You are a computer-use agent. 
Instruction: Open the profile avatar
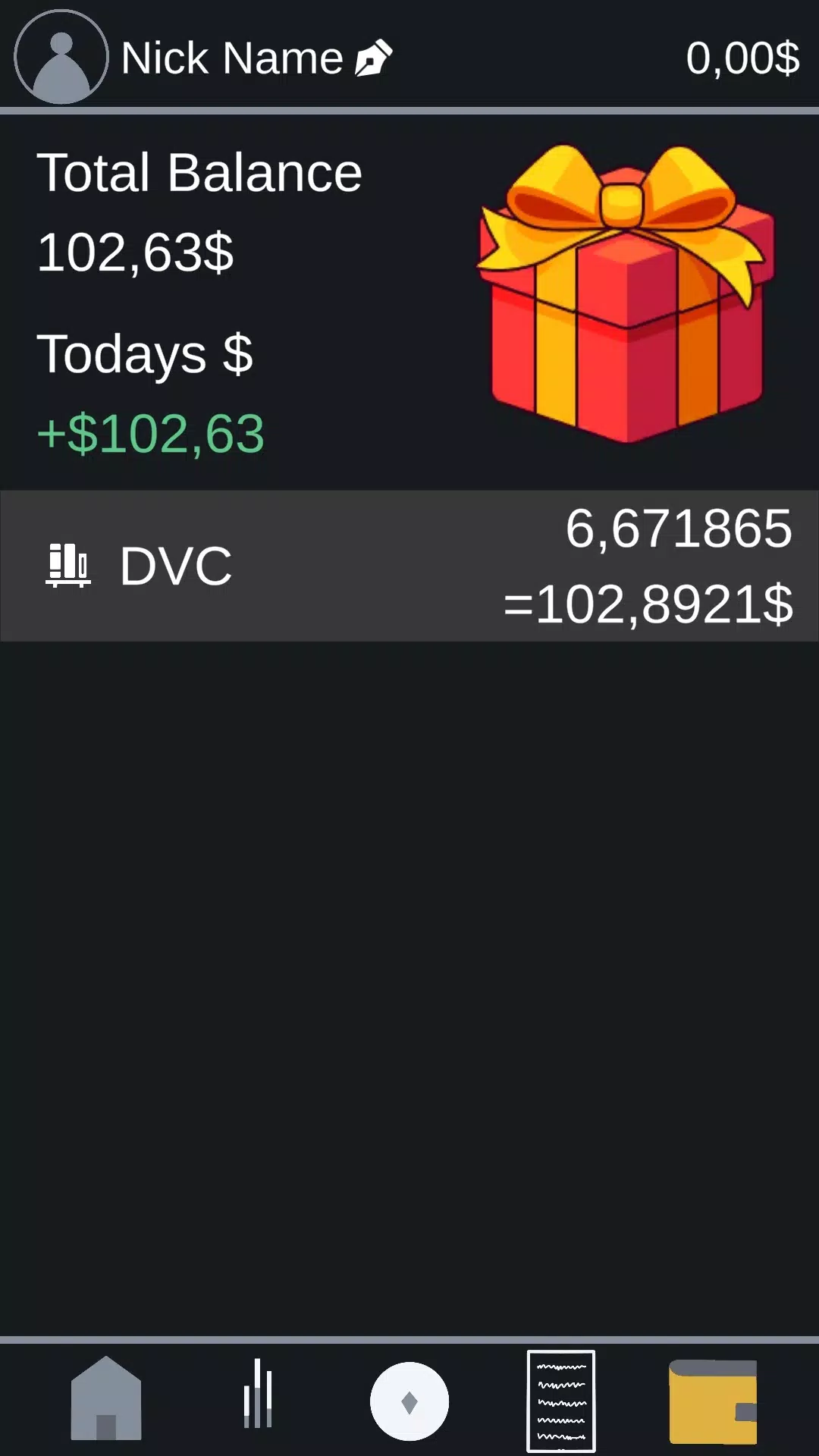coord(61,57)
